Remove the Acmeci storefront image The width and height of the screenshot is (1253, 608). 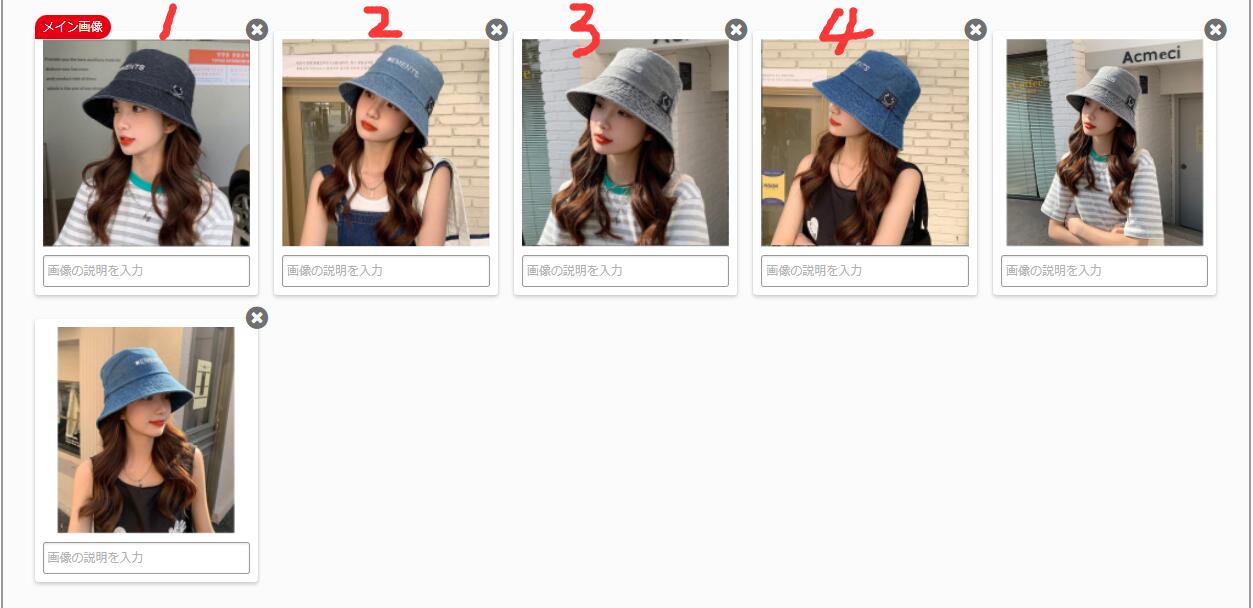(1215, 30)
